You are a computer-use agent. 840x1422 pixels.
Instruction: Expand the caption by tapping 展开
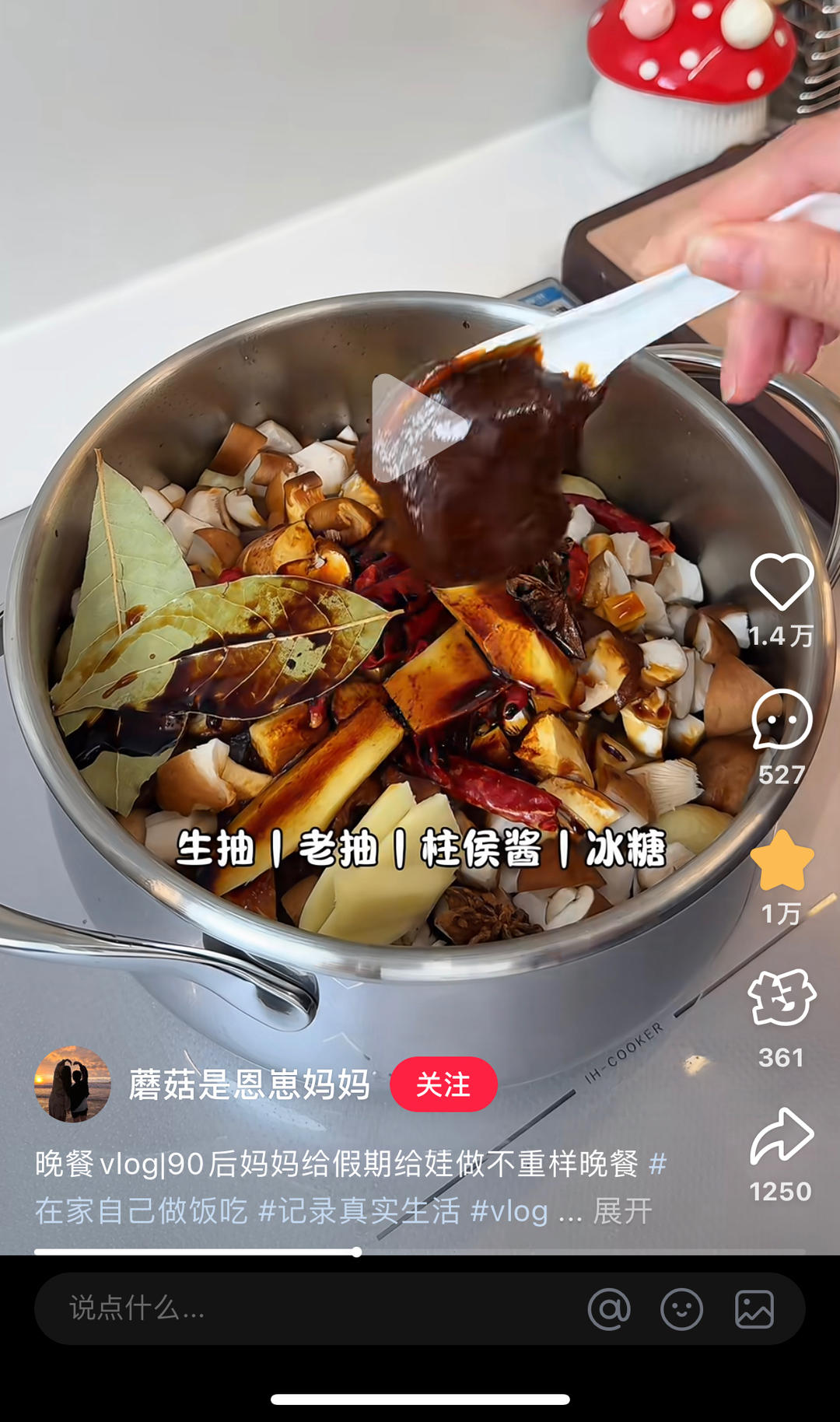(x=622, y=1214)
